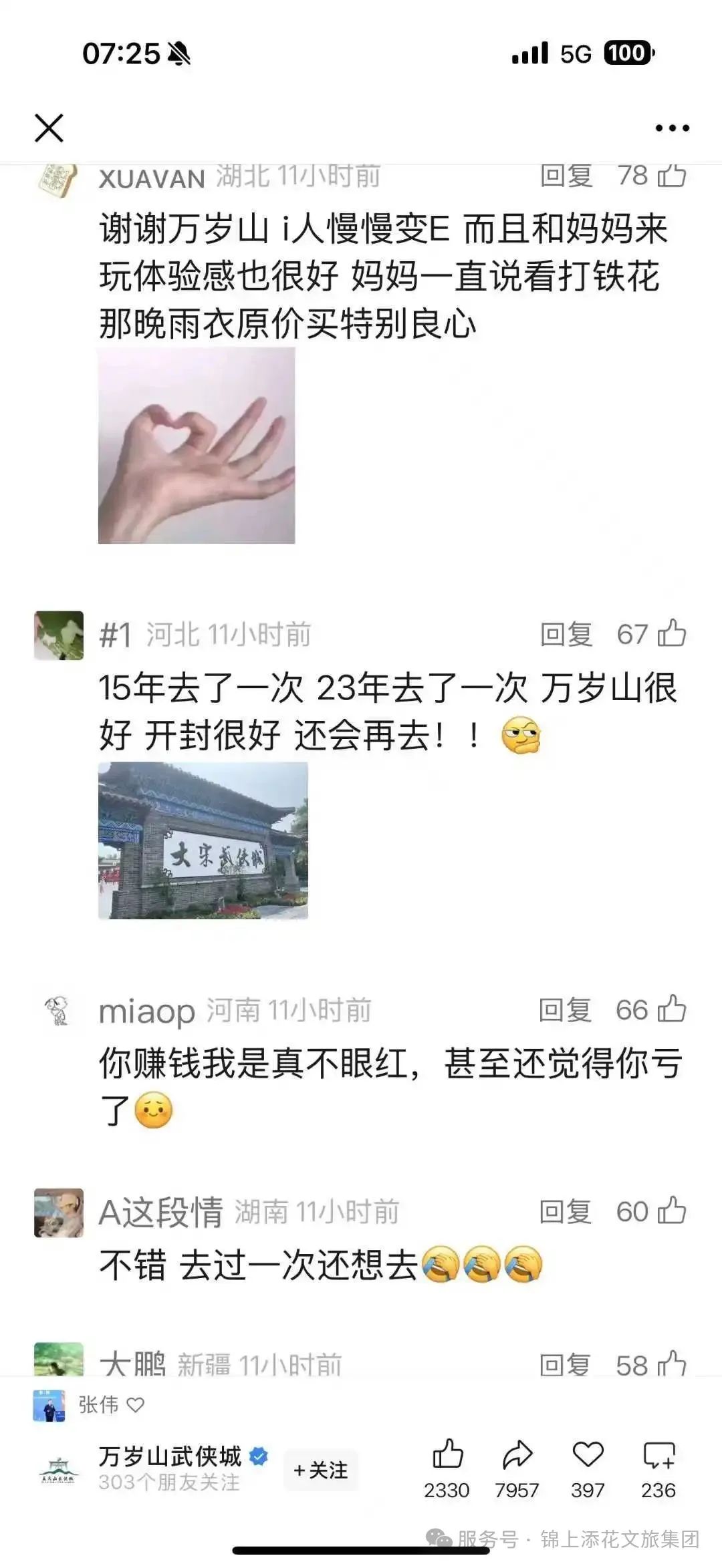View the hand heart image in XUAVAN's comment
The image size is (722, 1568).
click(x=197, y=446)
